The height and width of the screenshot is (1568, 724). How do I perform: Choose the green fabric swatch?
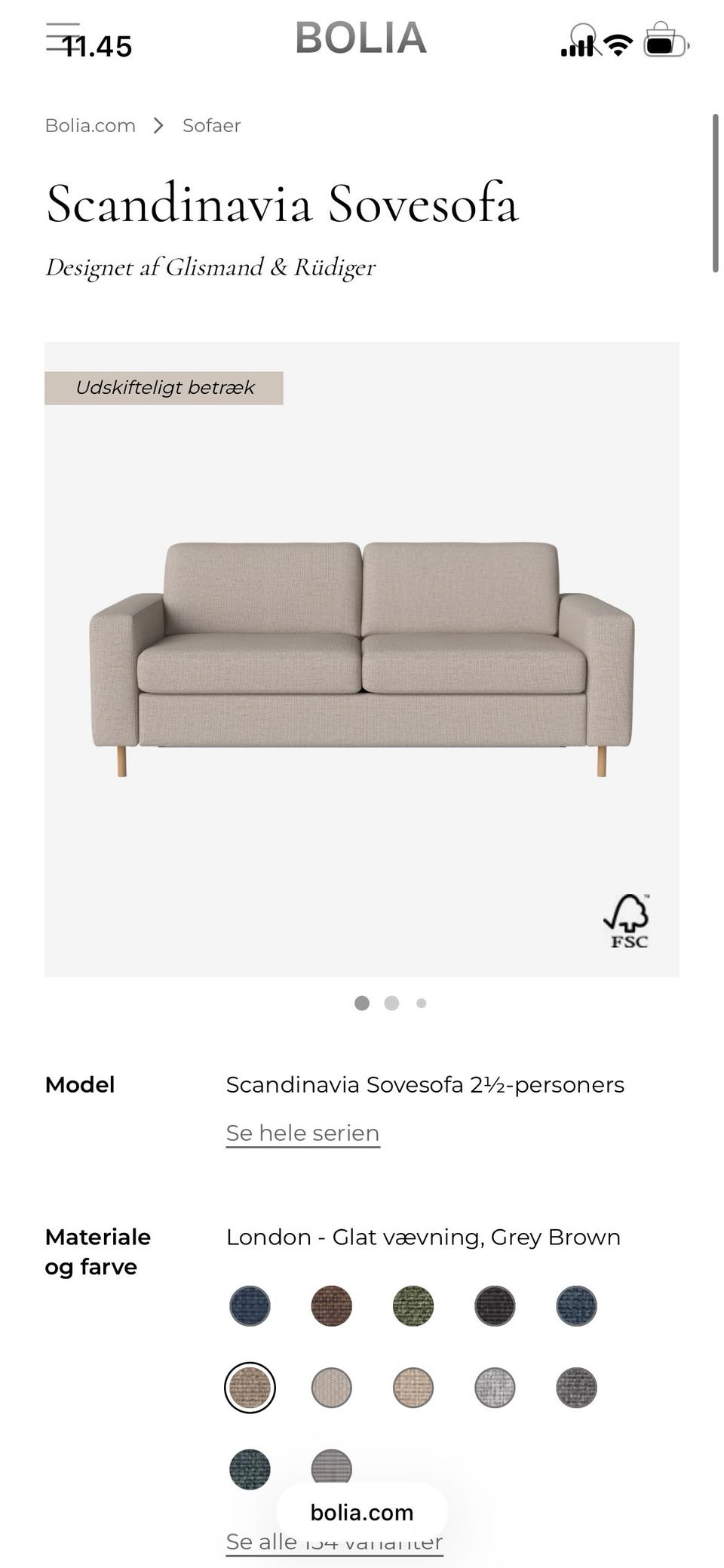[413, 1306]
